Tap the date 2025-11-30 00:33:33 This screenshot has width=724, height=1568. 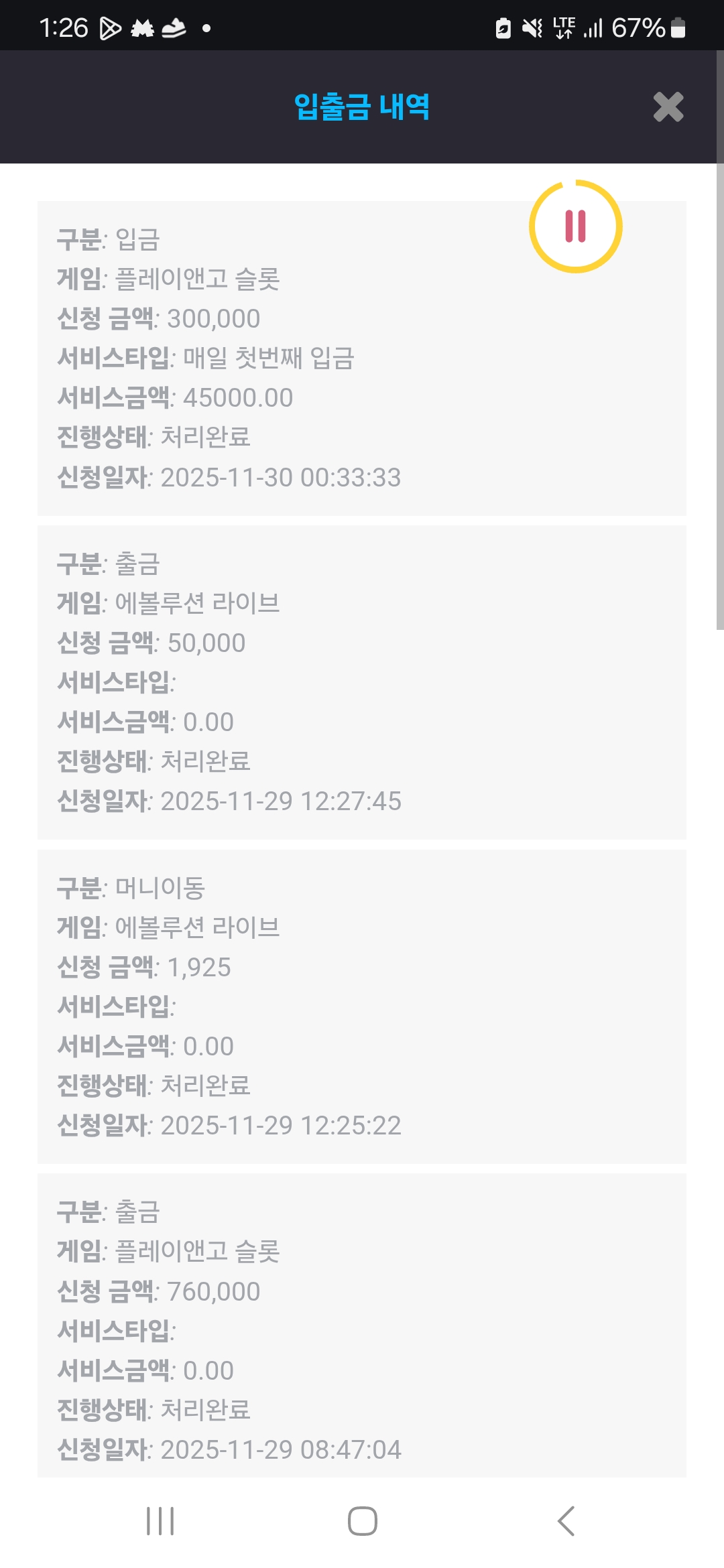pos(280,477)
